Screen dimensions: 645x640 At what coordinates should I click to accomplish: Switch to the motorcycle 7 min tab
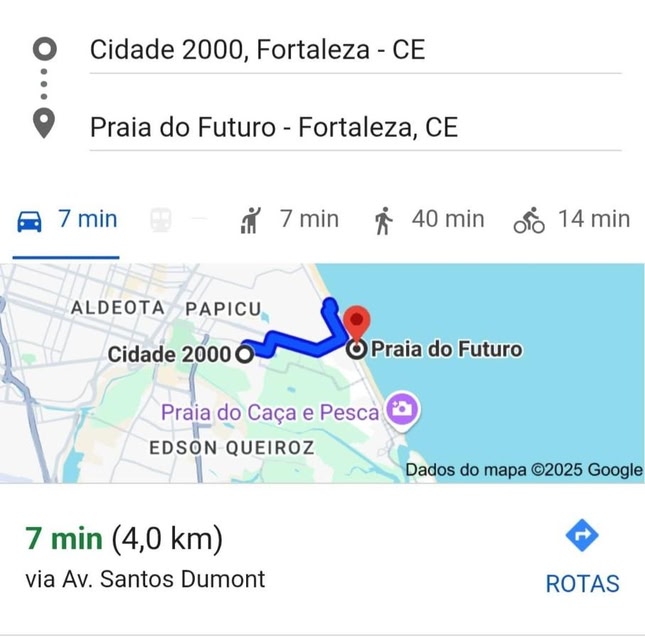point(290,219)
